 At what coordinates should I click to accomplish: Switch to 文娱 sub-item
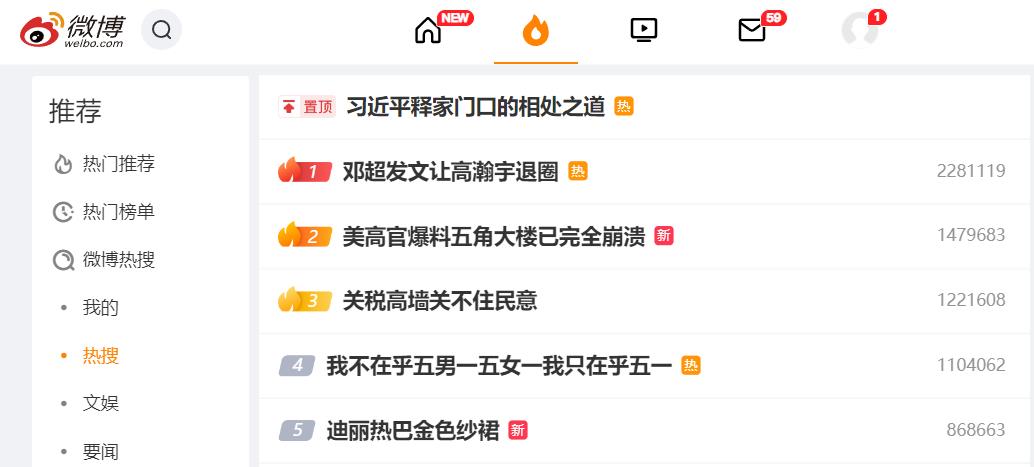[100, 403]
